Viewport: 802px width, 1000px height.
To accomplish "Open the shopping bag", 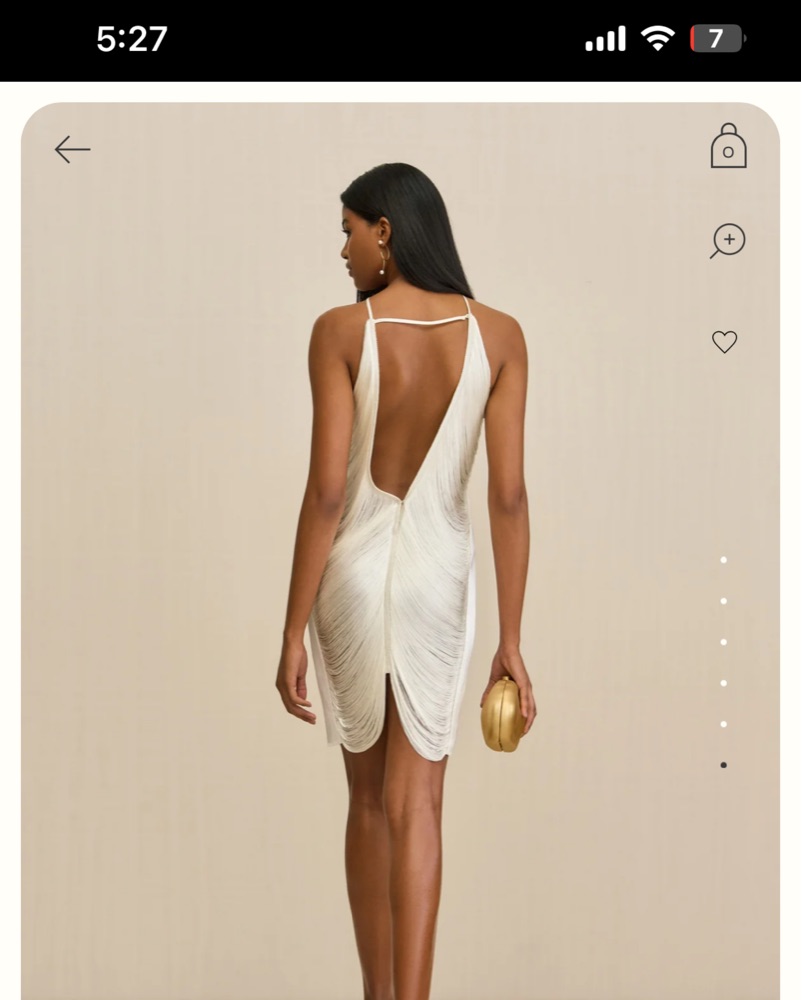I will pyautogui.click(x=728, y=147).
